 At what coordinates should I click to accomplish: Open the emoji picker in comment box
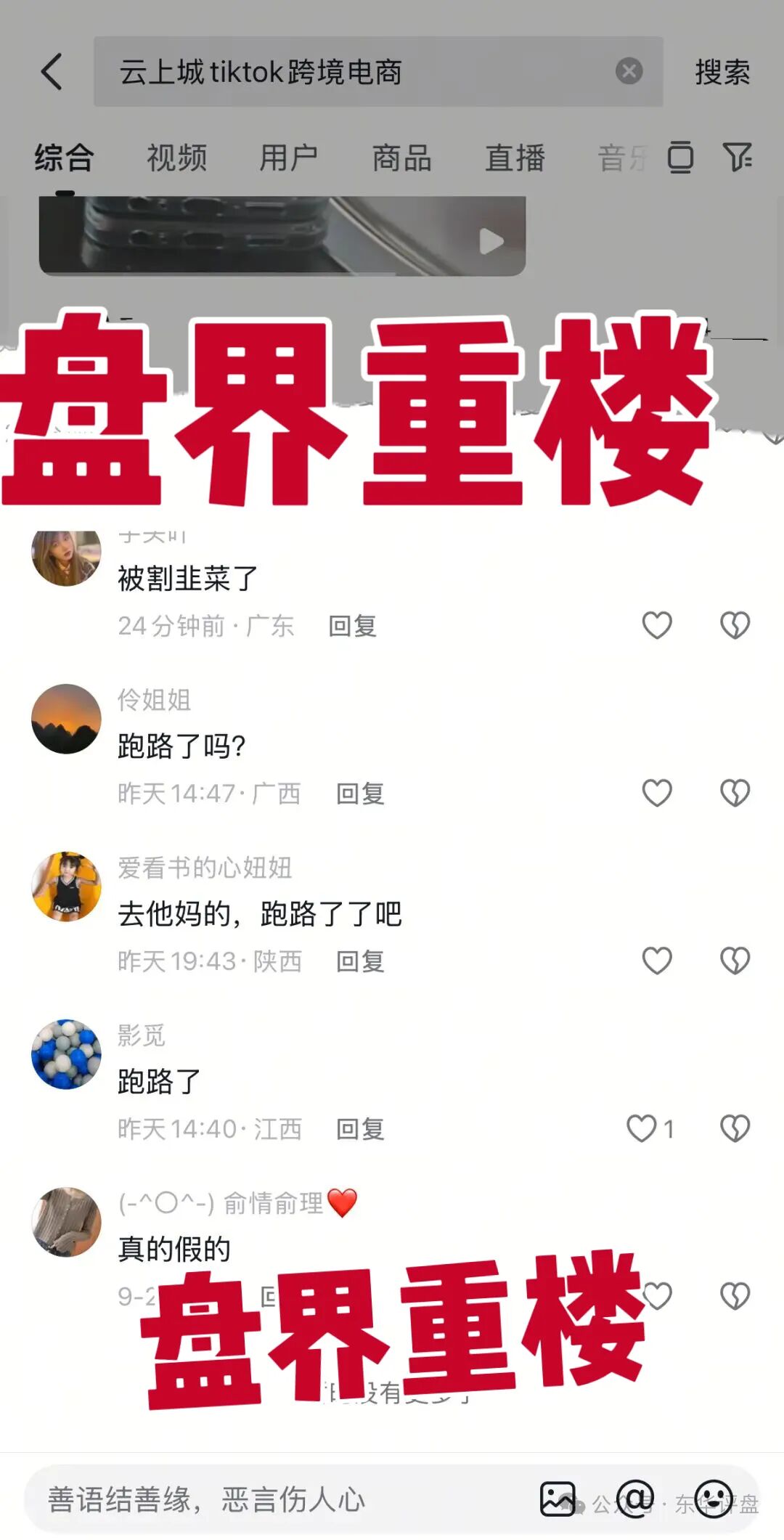pos(714,1498)
